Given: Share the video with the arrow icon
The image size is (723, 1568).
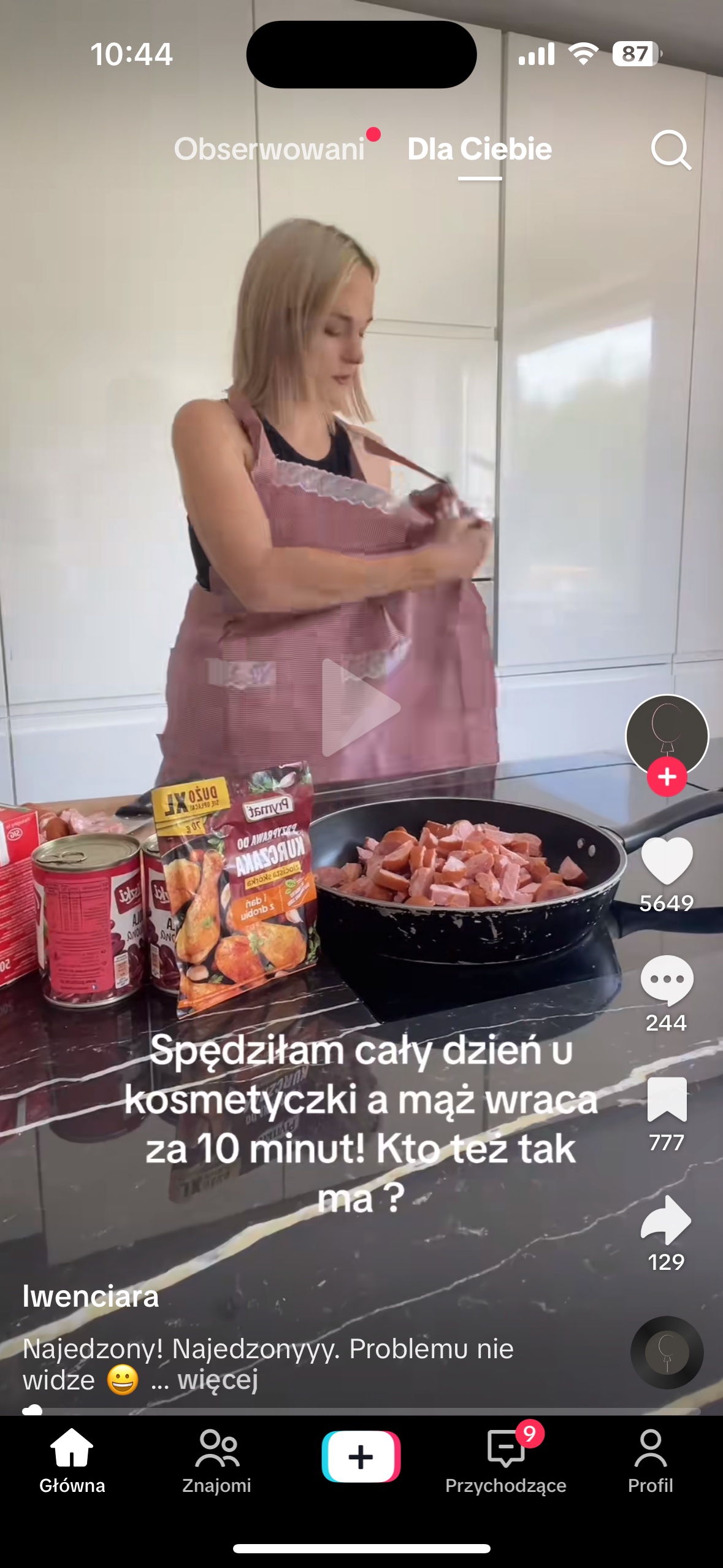Looking at the screenshot, I should pyautogui.click(x=667, y=1220).
